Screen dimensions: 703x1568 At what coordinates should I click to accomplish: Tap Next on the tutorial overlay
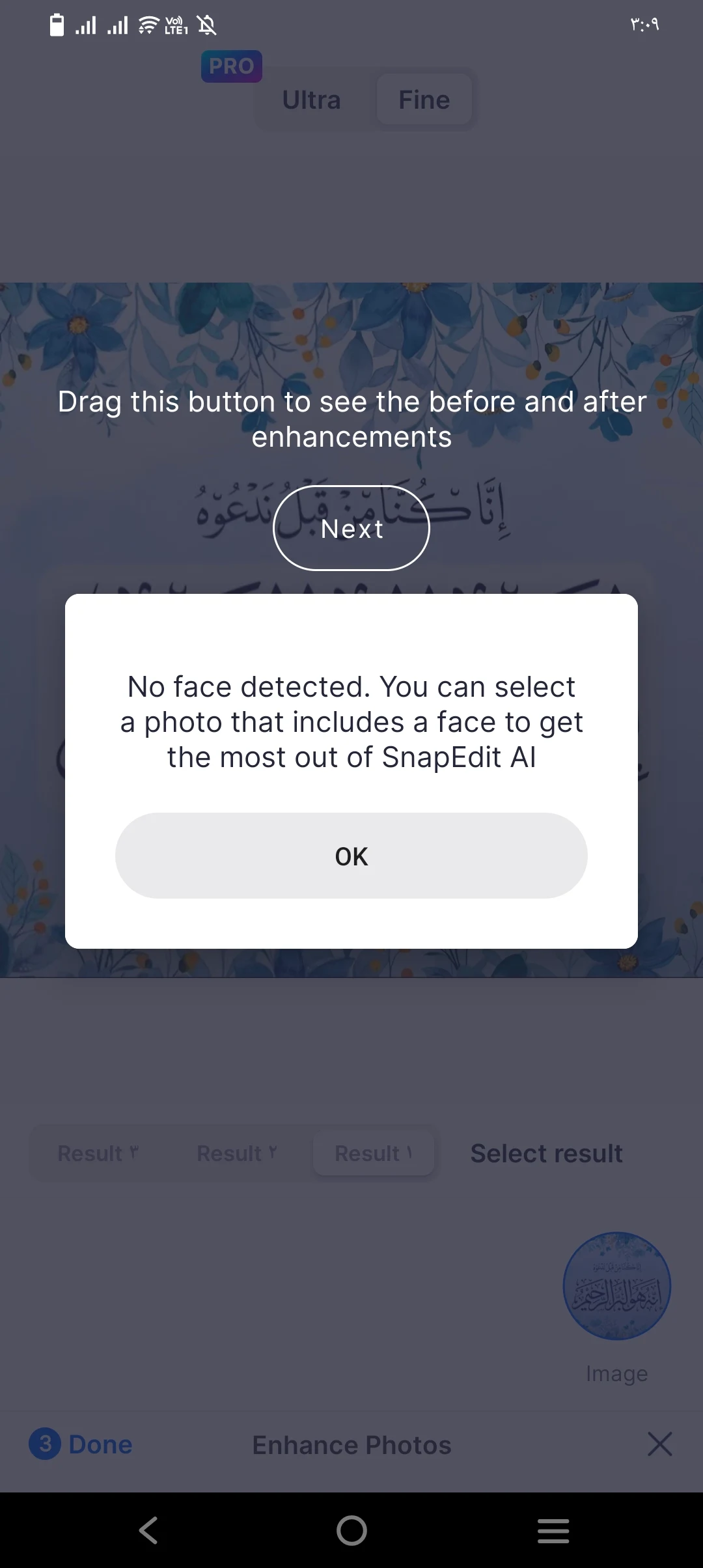[x=351, y=528]
